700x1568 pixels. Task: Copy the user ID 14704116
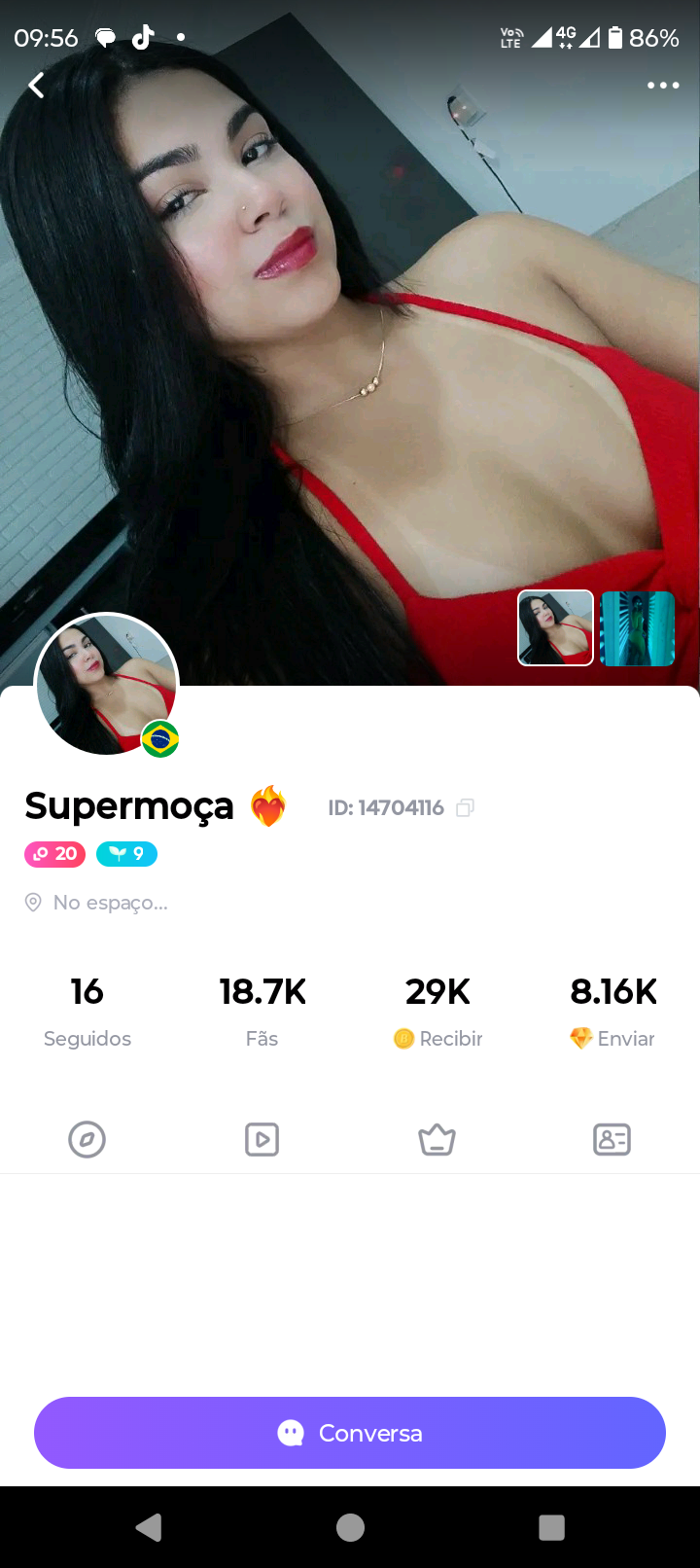[466, 807]
